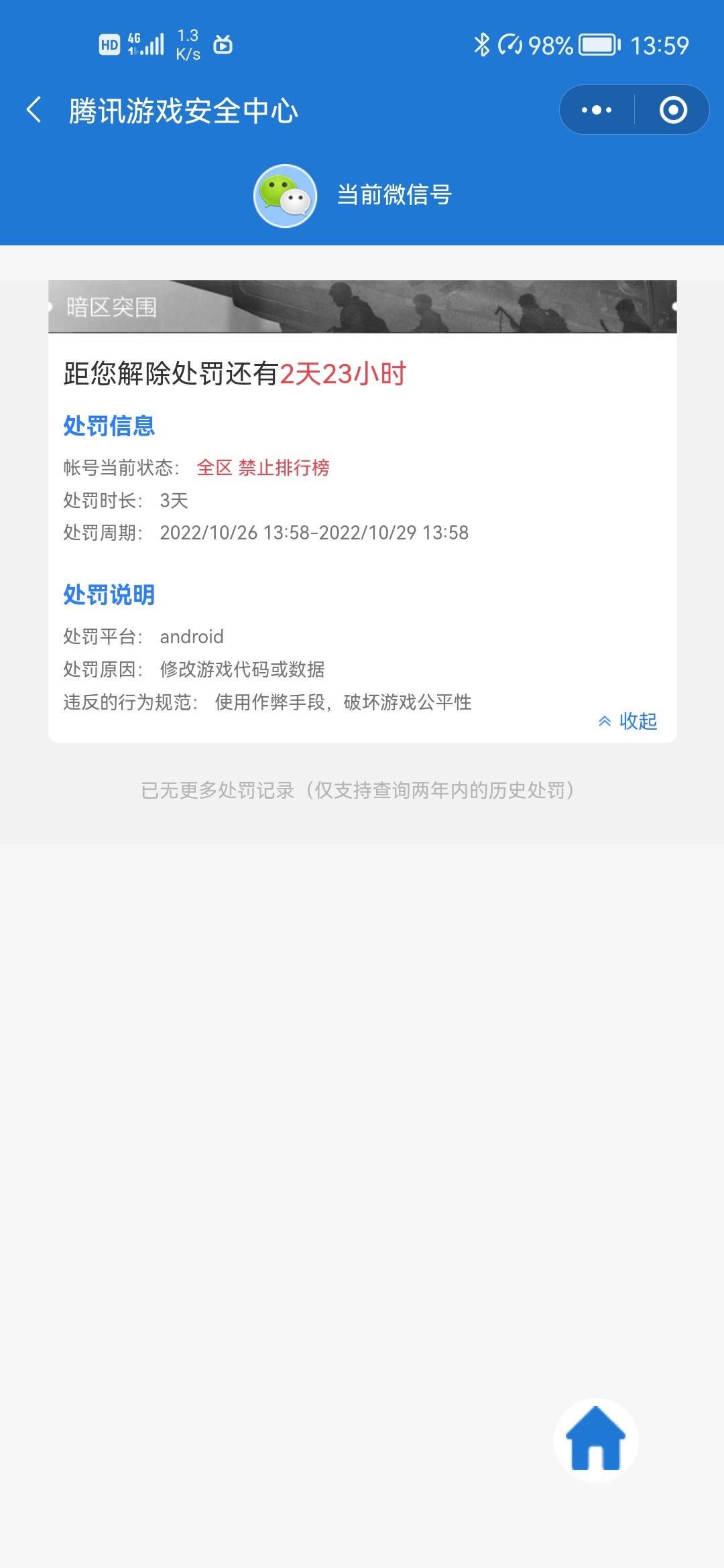
Task: Open the mini program options (three dots)
Action: click(x=596, y=109)
